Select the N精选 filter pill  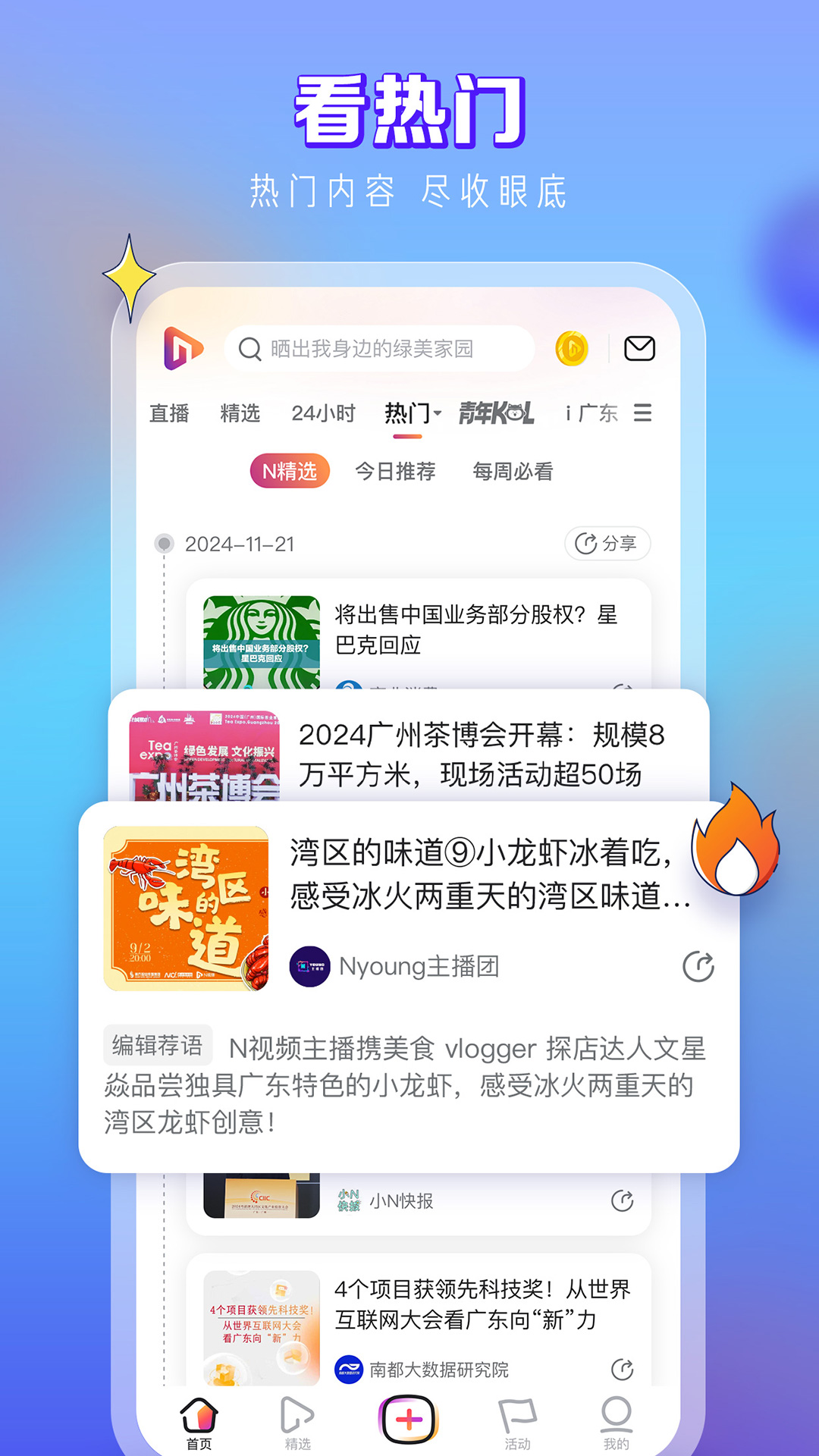(290, 470)
